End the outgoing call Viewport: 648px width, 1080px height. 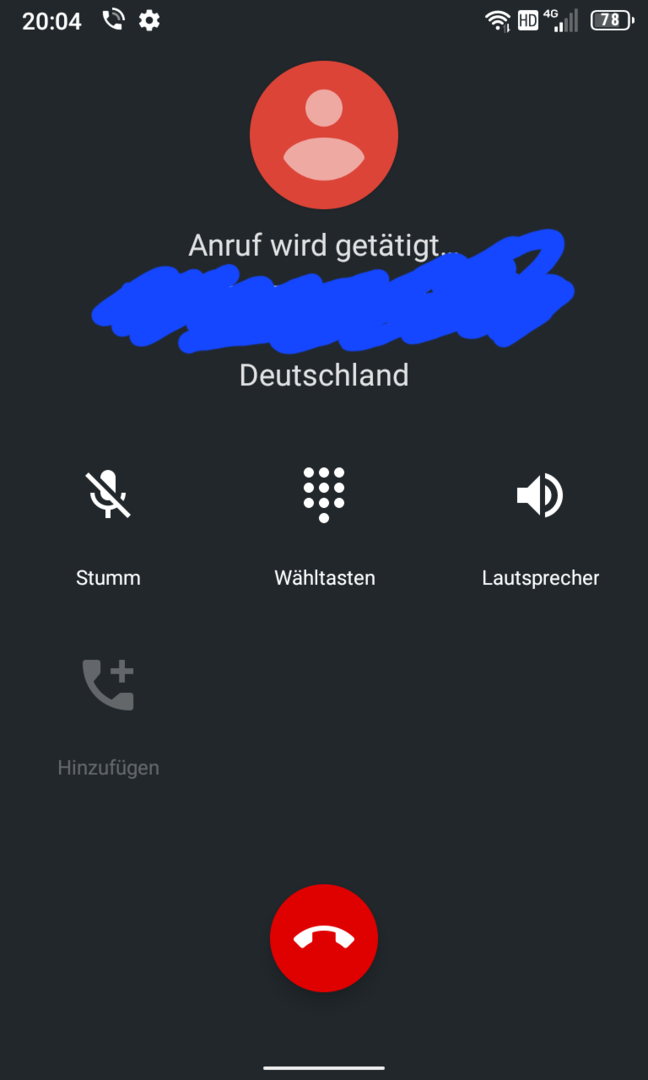click(x=324, y=938)
